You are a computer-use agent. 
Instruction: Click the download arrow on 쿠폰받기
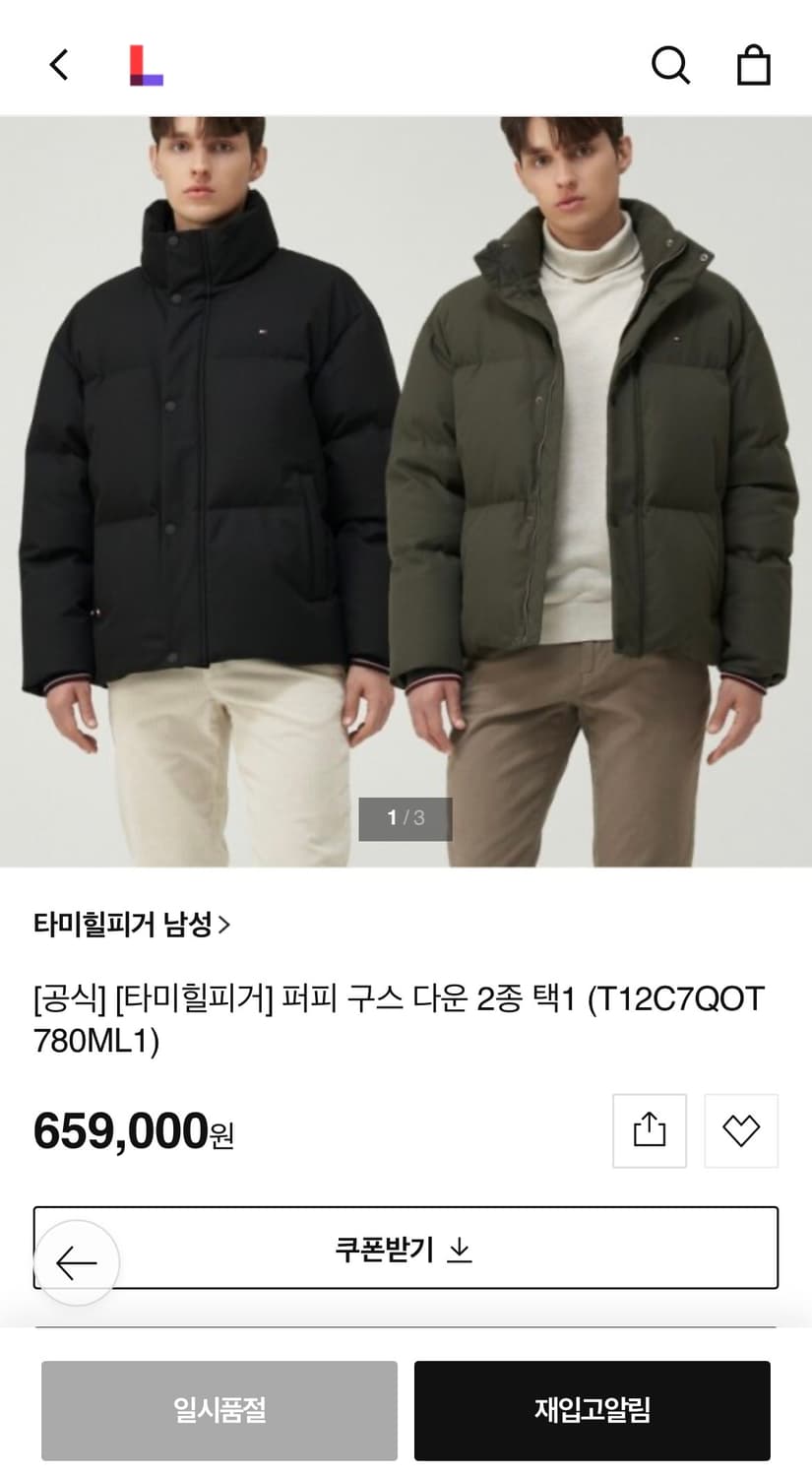click(x=461, y=1249)
